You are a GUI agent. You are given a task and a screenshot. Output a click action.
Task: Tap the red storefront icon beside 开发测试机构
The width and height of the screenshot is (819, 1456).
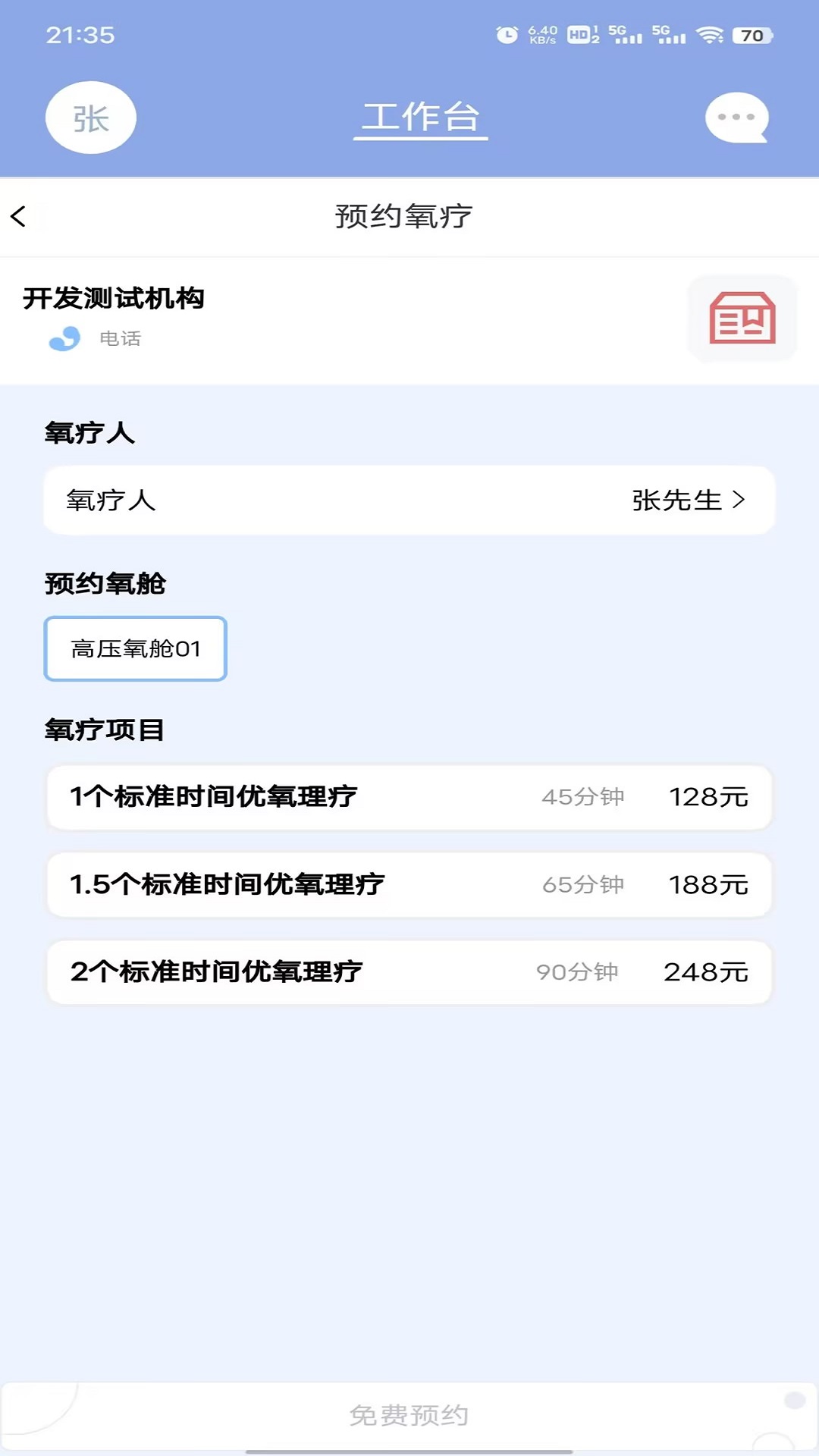[741, 318]
